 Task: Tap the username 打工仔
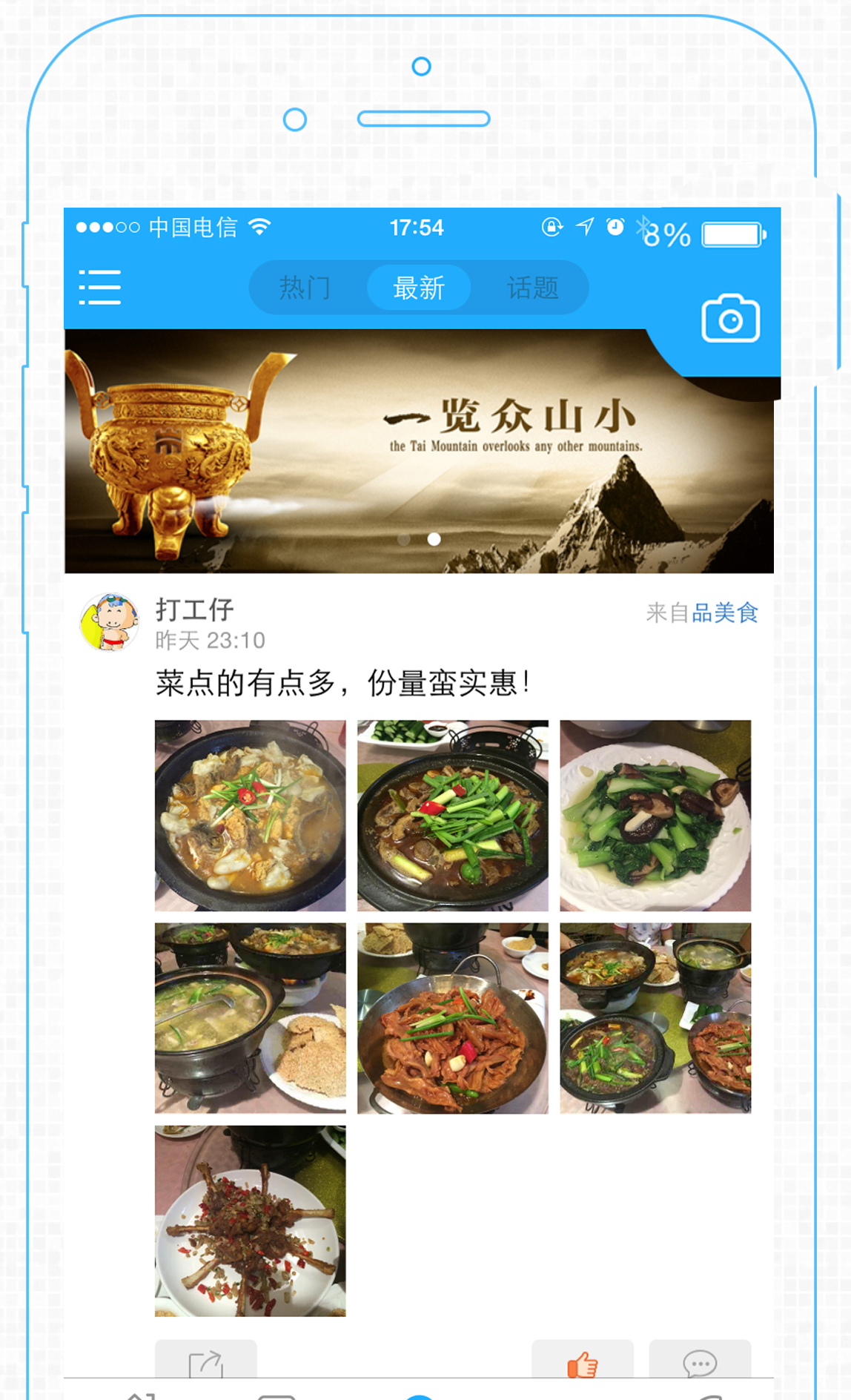(194, 610)
